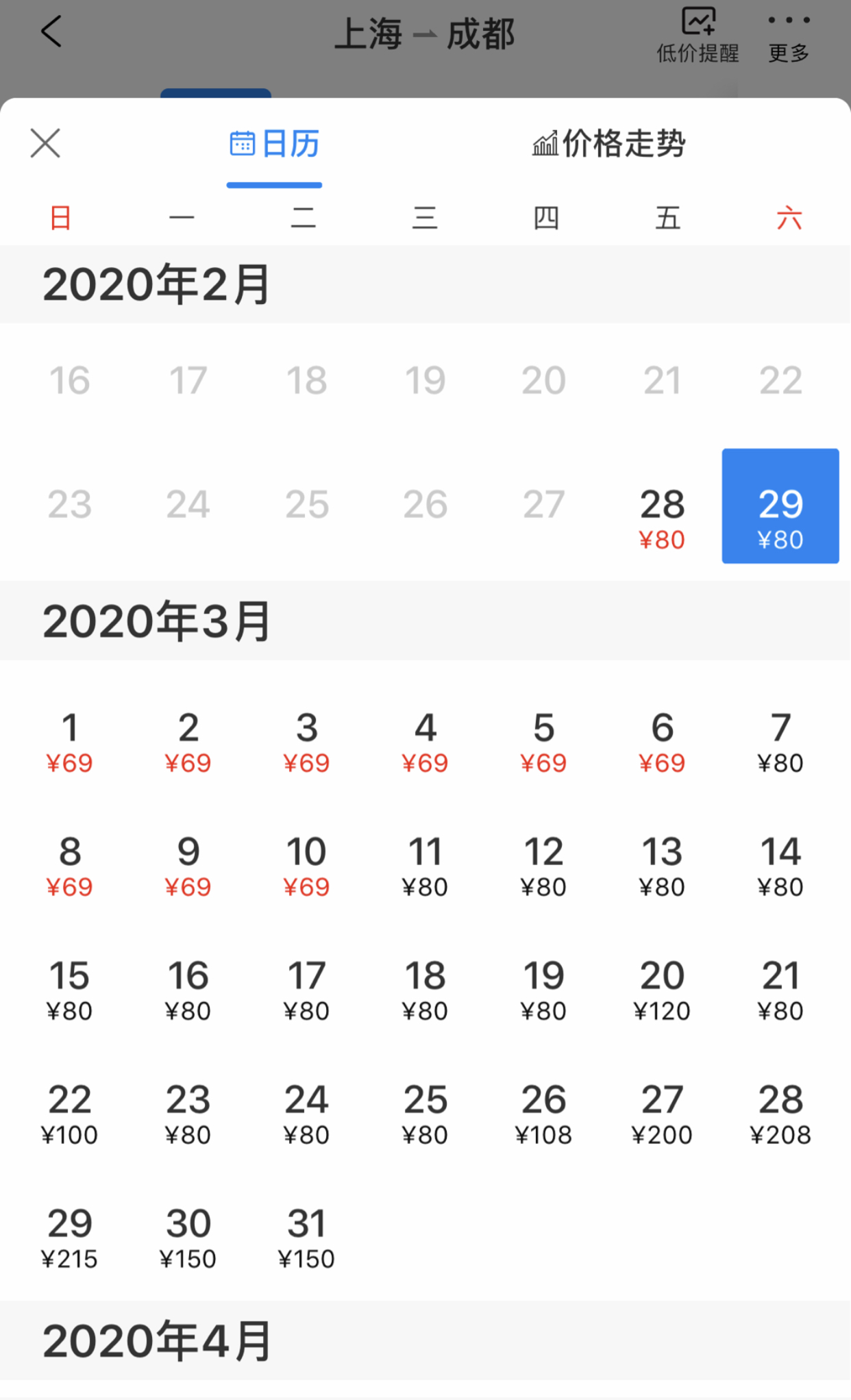Select March 29 at ¥215

[69, 1238]
